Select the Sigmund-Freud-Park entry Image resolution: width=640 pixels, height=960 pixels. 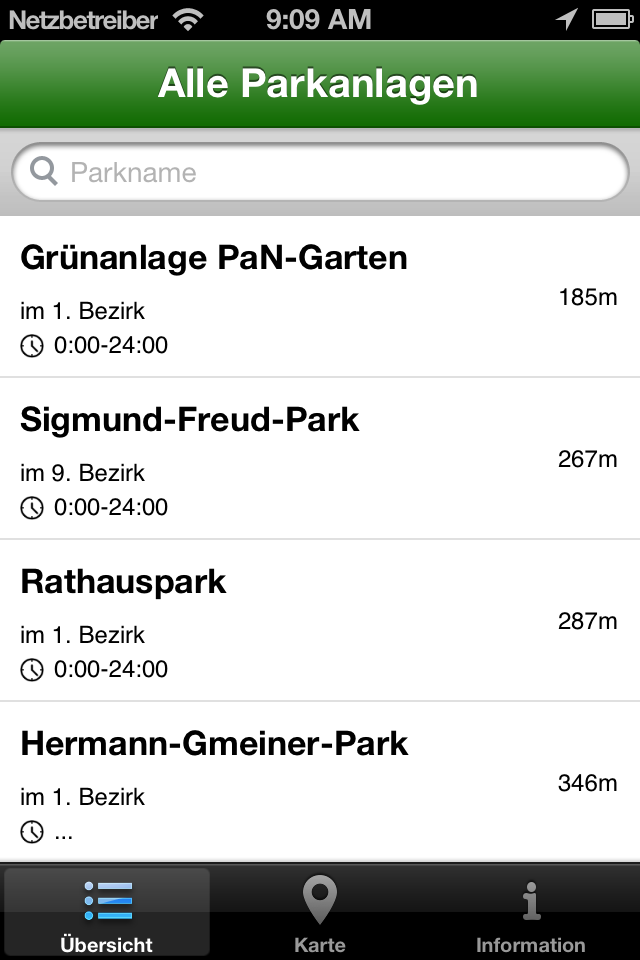click(320, 459)
